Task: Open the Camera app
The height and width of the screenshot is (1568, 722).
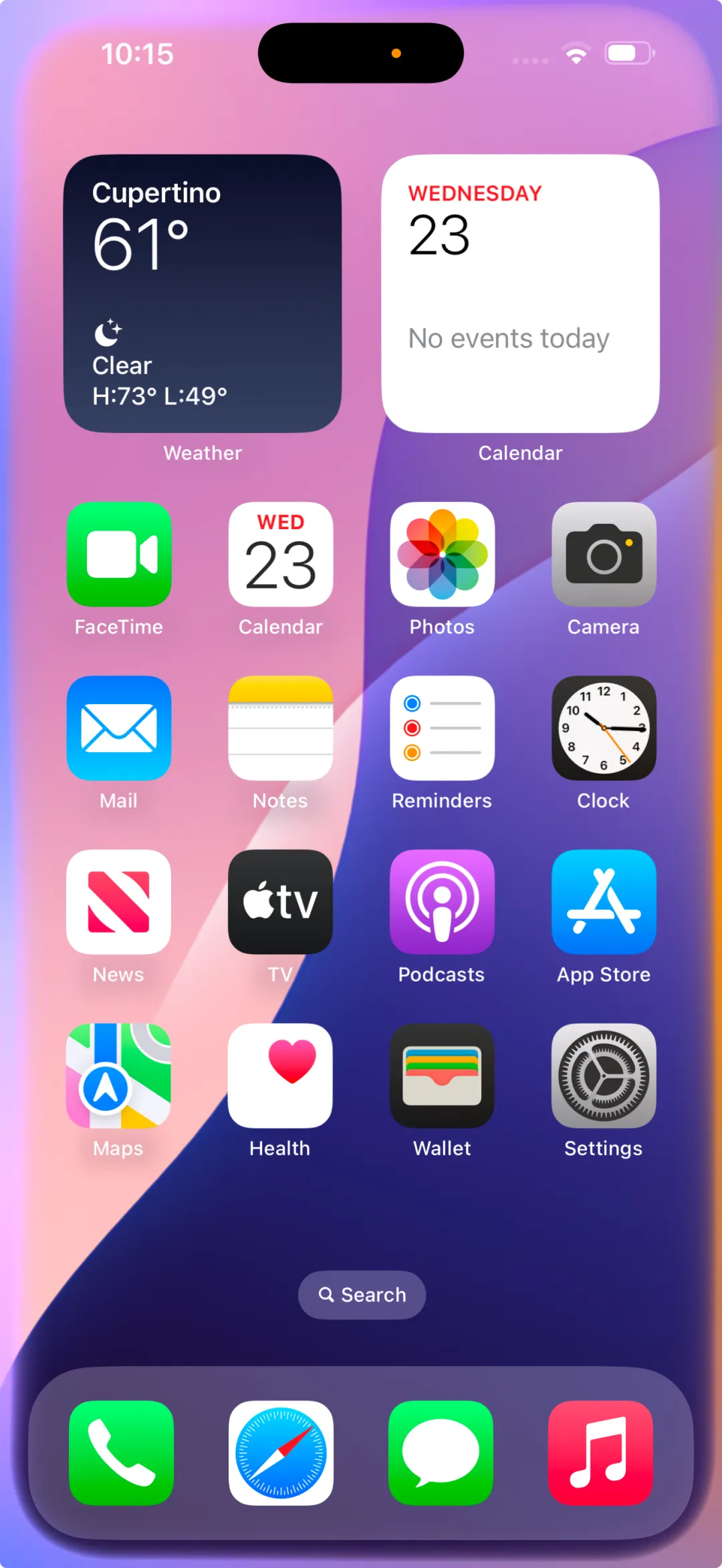Action: [x=604, y=554]
